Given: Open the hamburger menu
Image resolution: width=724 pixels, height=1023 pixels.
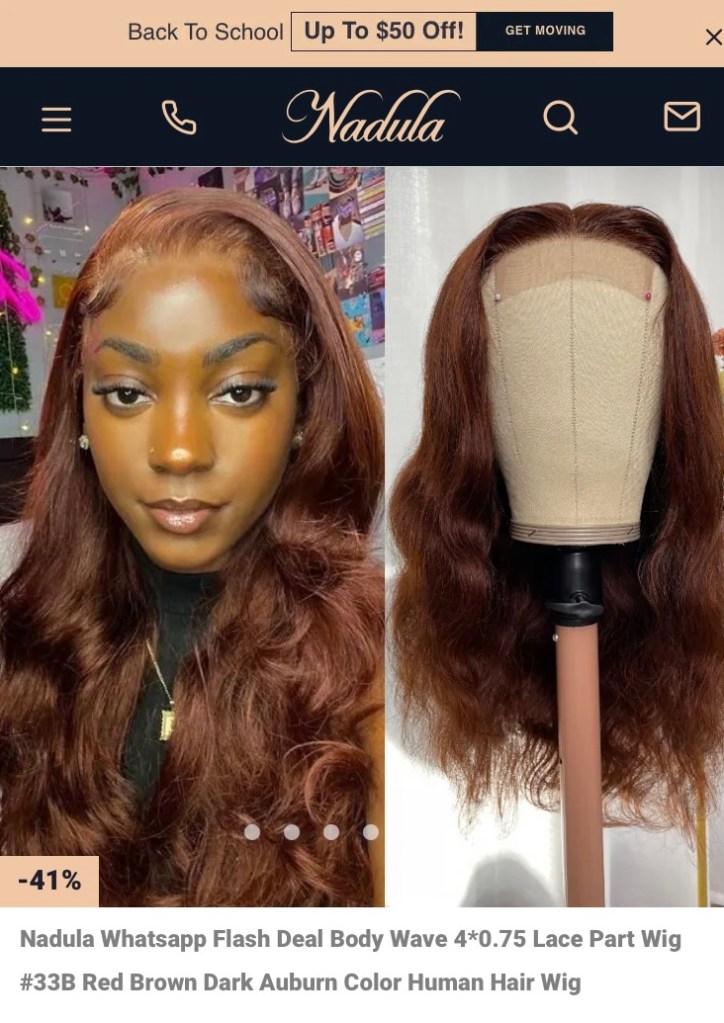Looking at the screenshot, I should tap(56, 119).
